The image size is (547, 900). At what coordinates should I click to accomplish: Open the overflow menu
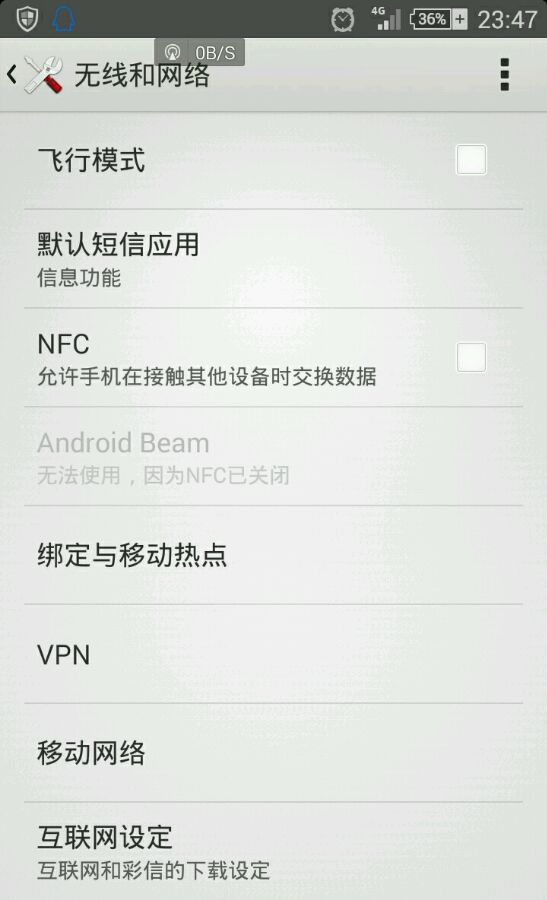click(x=505, y=75)
